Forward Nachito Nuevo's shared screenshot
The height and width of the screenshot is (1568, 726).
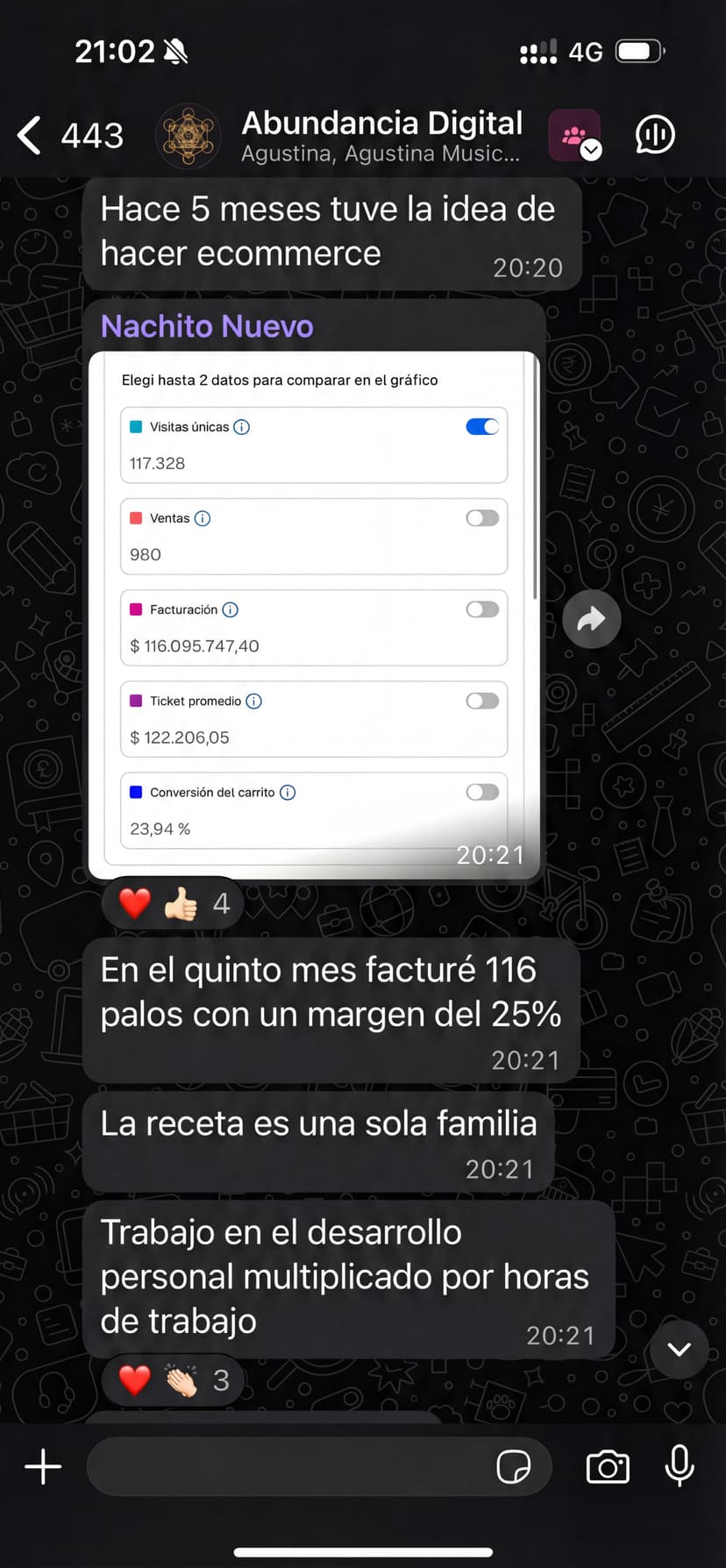[591, 619]
